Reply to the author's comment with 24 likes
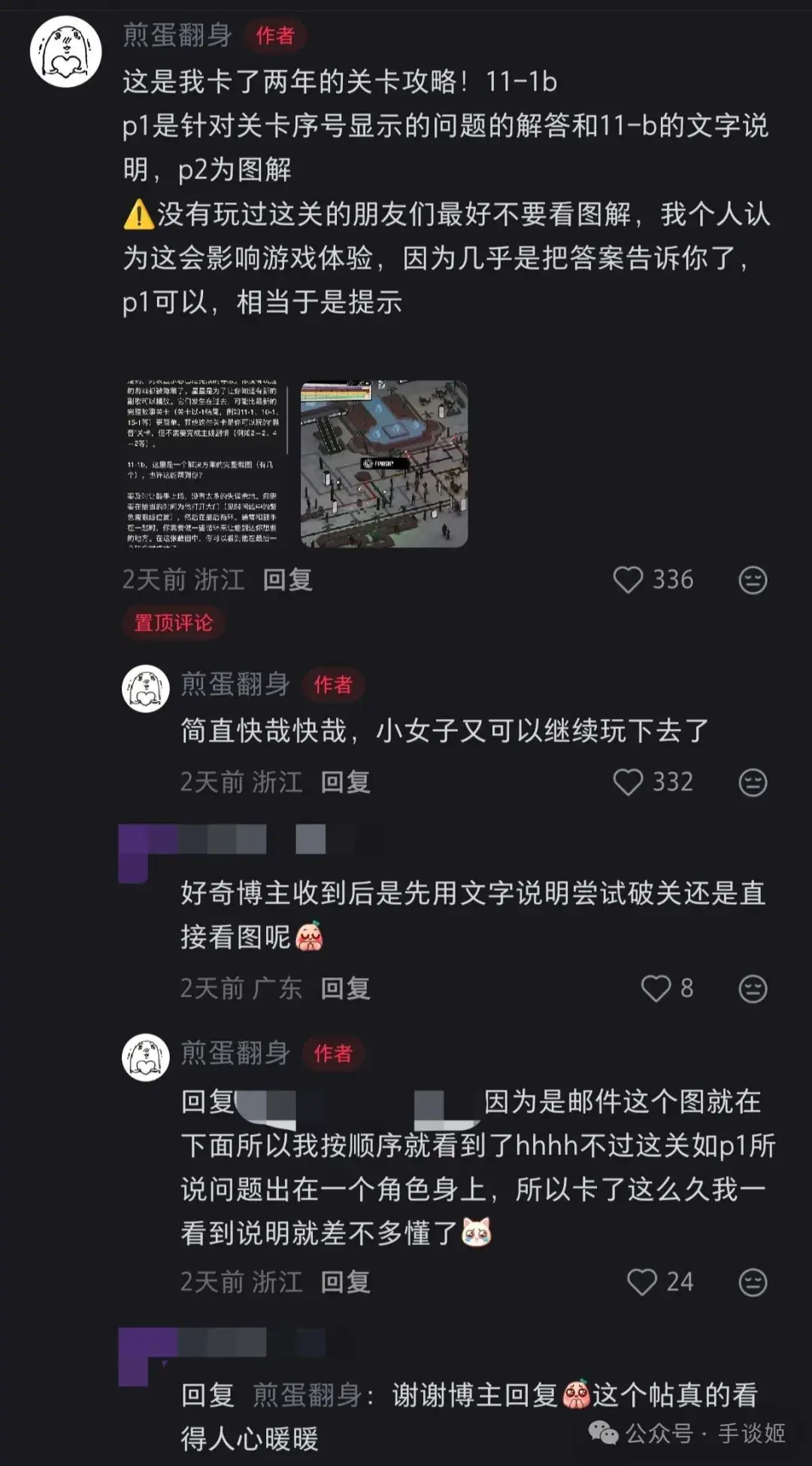This screenshot has width=812, height=1466. pos(345,1282)
